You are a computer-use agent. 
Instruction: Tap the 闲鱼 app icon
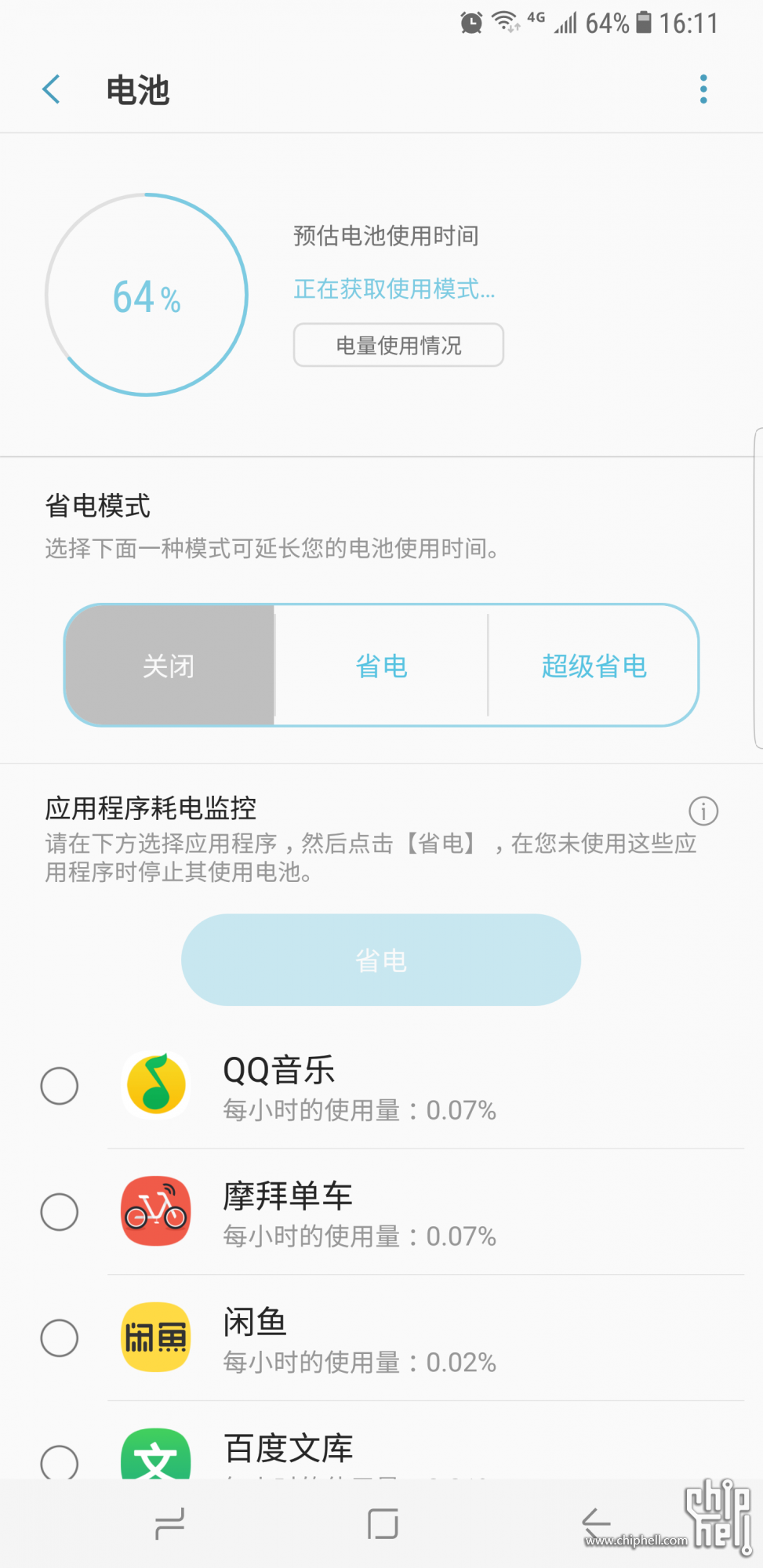[x=154, y=1339]
